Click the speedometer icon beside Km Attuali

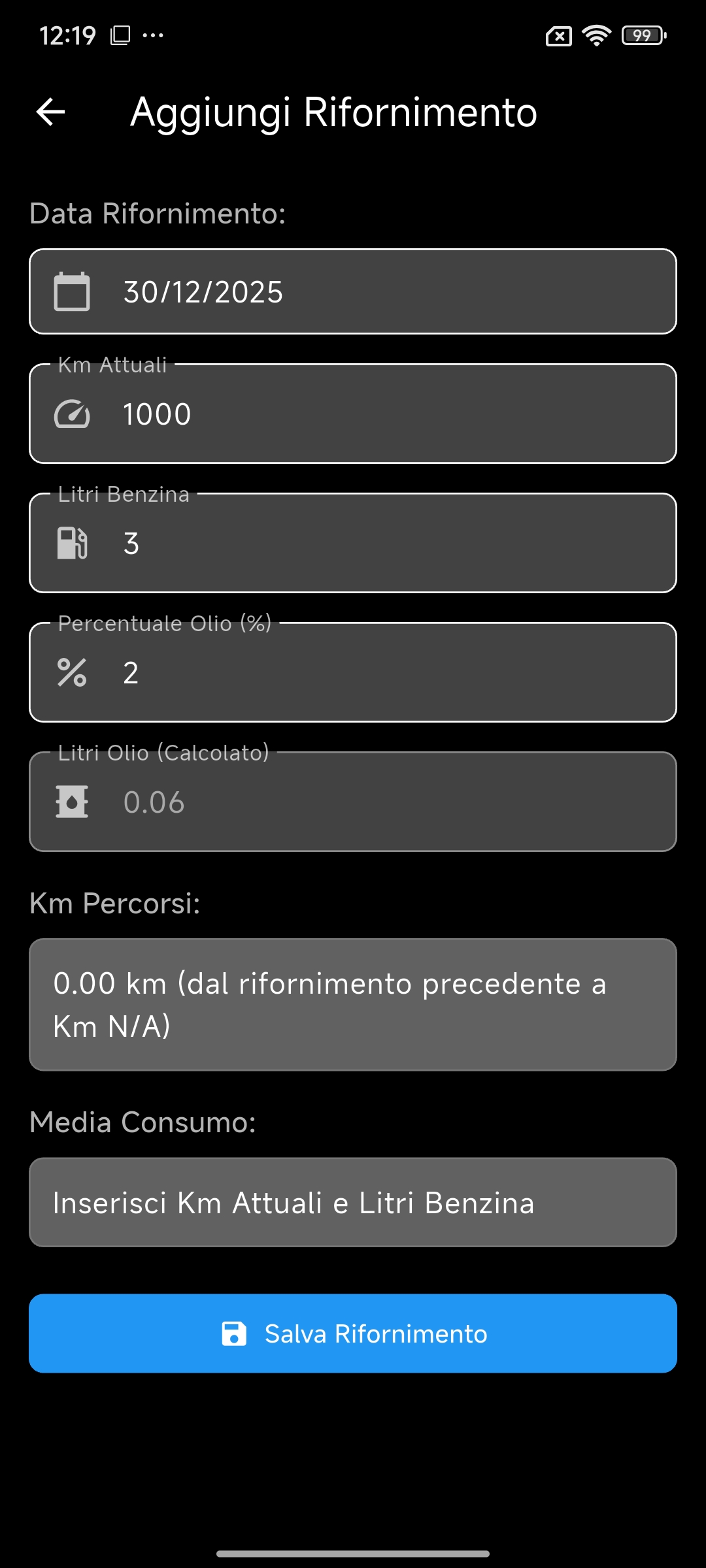click(73, 413)
